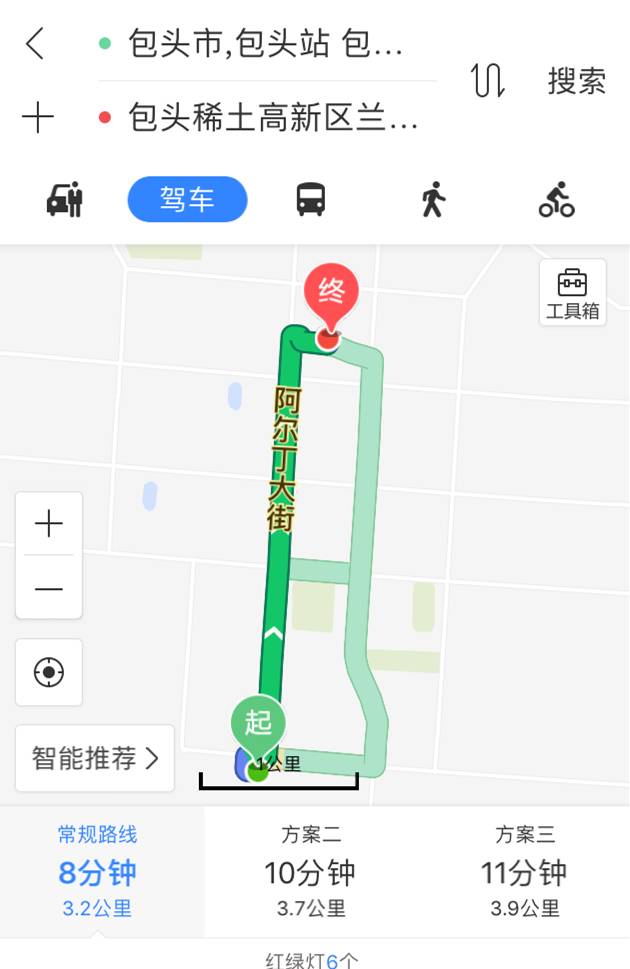Choose 方案三 11分钟 route

(x=524, y=872)
